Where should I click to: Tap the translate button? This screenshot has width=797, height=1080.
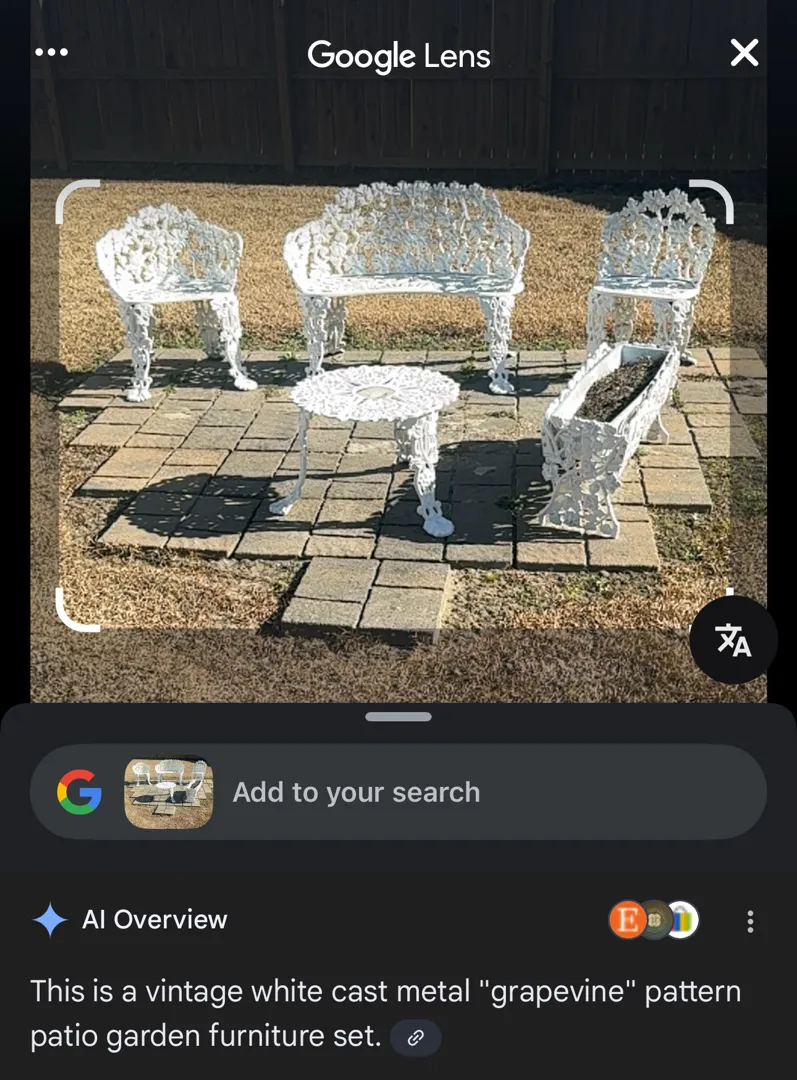click(733, 641)
